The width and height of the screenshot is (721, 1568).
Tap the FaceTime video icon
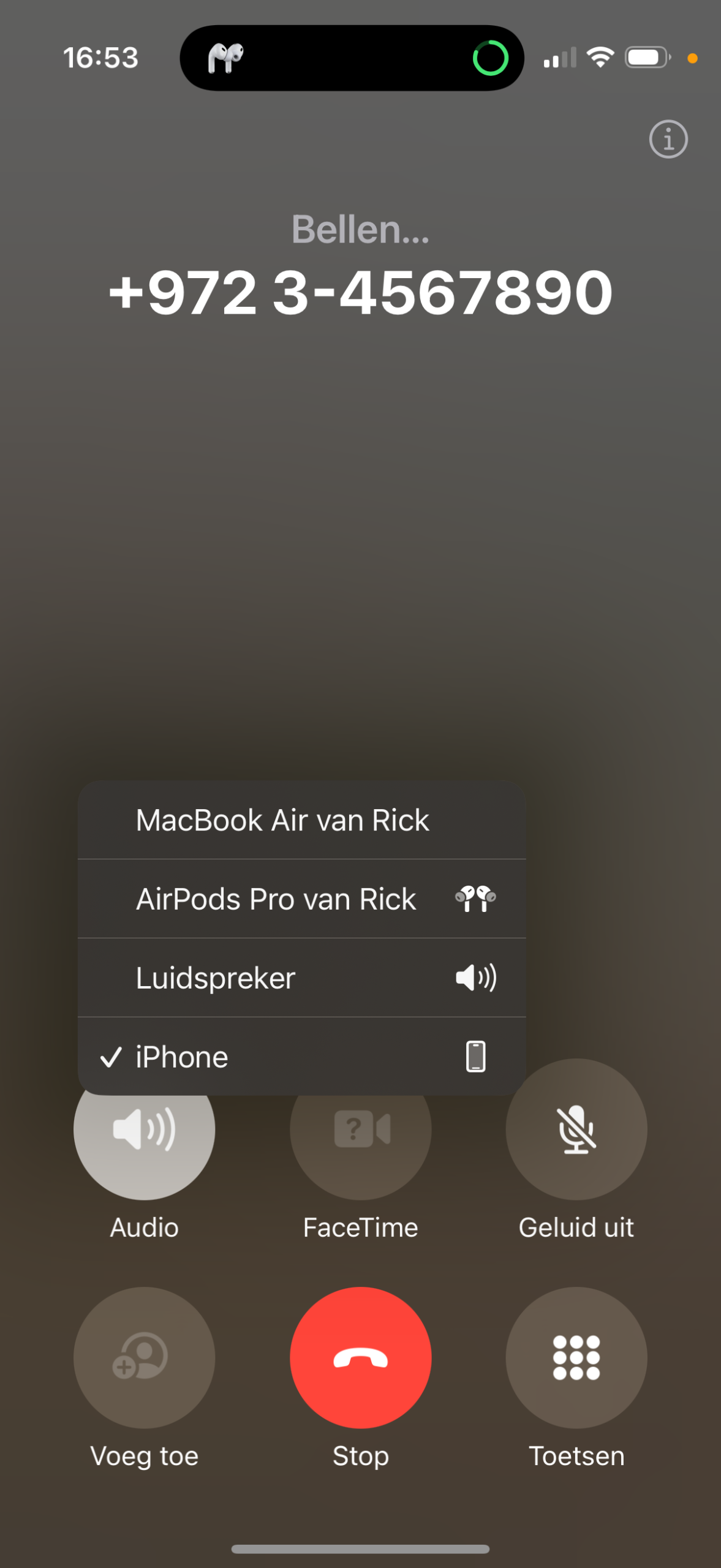coord(360,1130)
